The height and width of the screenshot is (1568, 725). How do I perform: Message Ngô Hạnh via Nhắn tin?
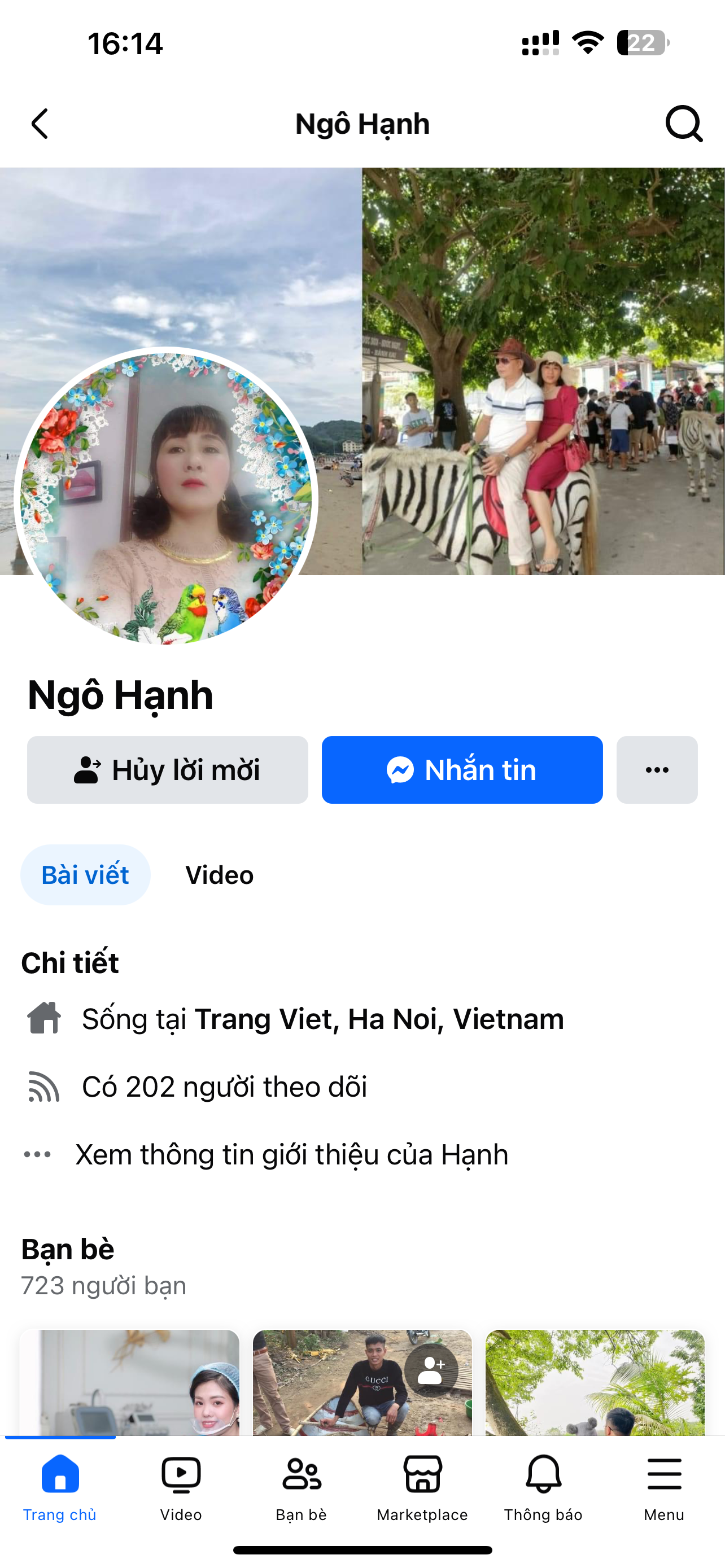pyautogui.click(x=462, y=770)
